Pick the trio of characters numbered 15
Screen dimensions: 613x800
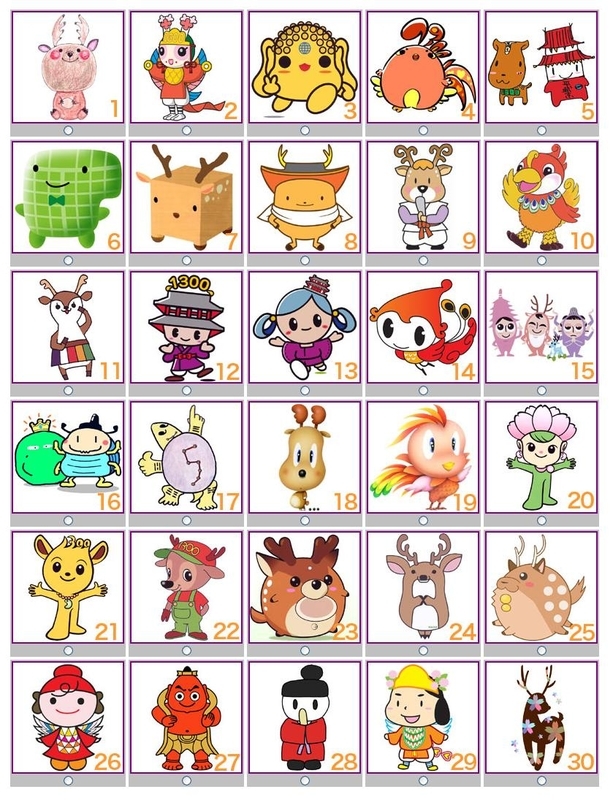[x=541, y=390]
